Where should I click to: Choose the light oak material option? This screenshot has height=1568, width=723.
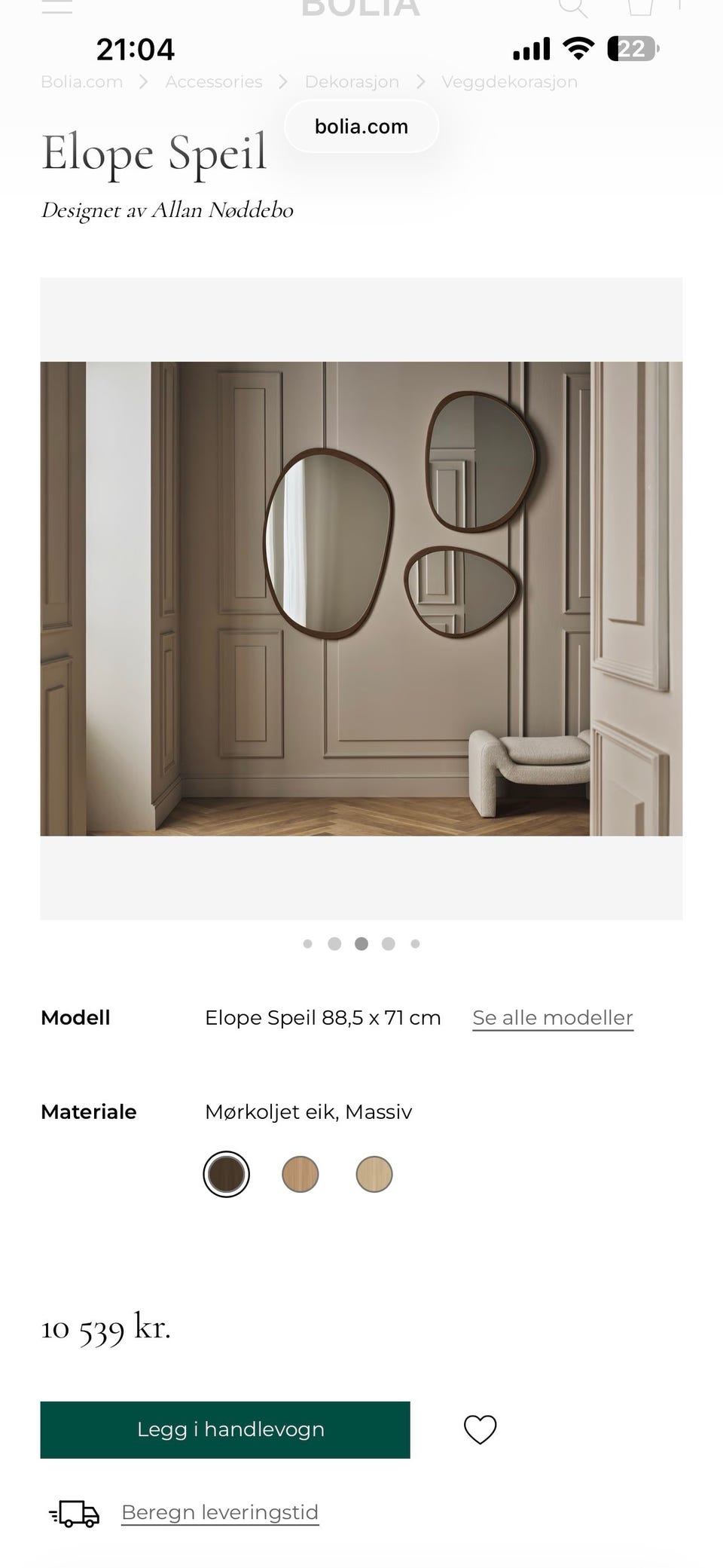point(374,1173)
